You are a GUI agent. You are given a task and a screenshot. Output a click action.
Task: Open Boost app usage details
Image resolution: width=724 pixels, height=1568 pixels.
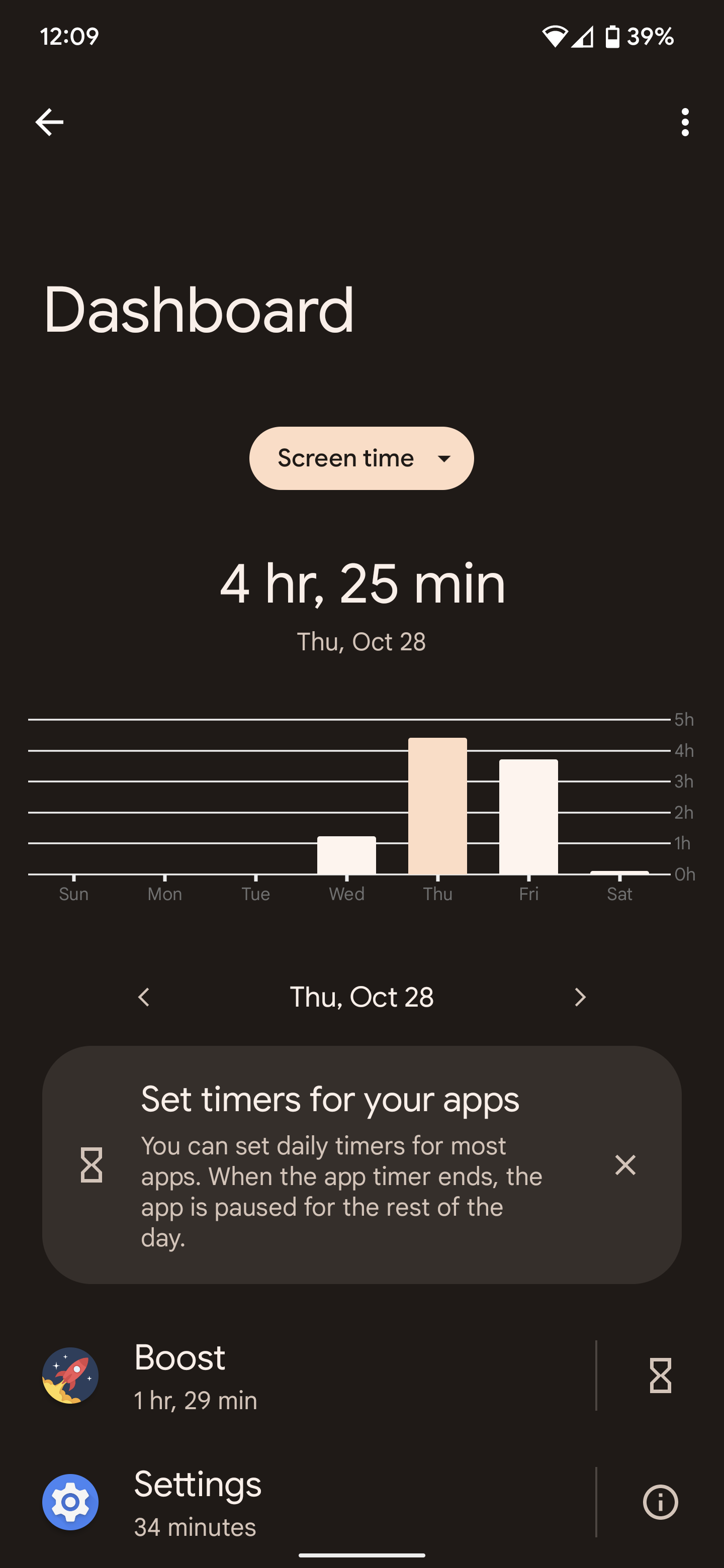305,1376
